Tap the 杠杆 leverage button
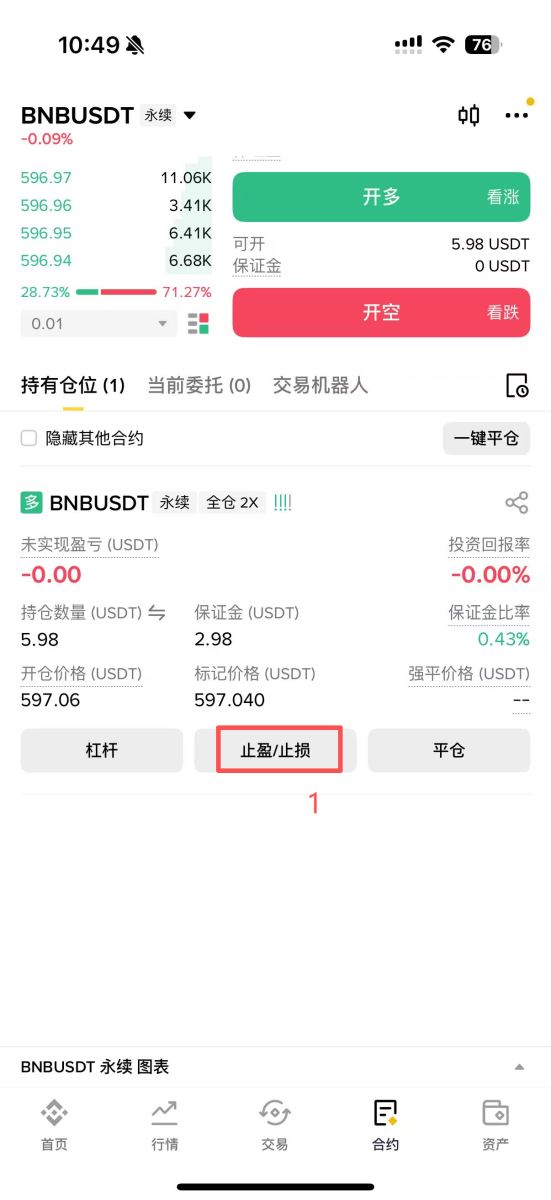The image size is (551, 1200). coord(102,750)
